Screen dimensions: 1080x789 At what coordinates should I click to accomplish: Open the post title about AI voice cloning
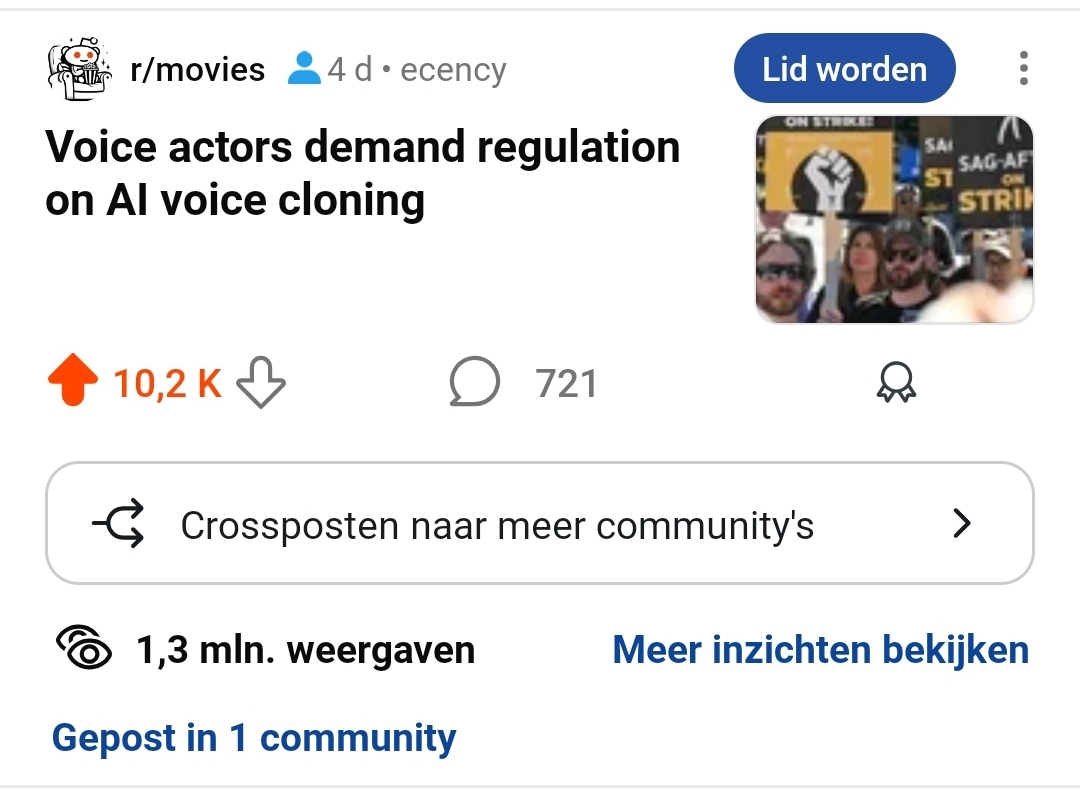(x=362, y=174)
